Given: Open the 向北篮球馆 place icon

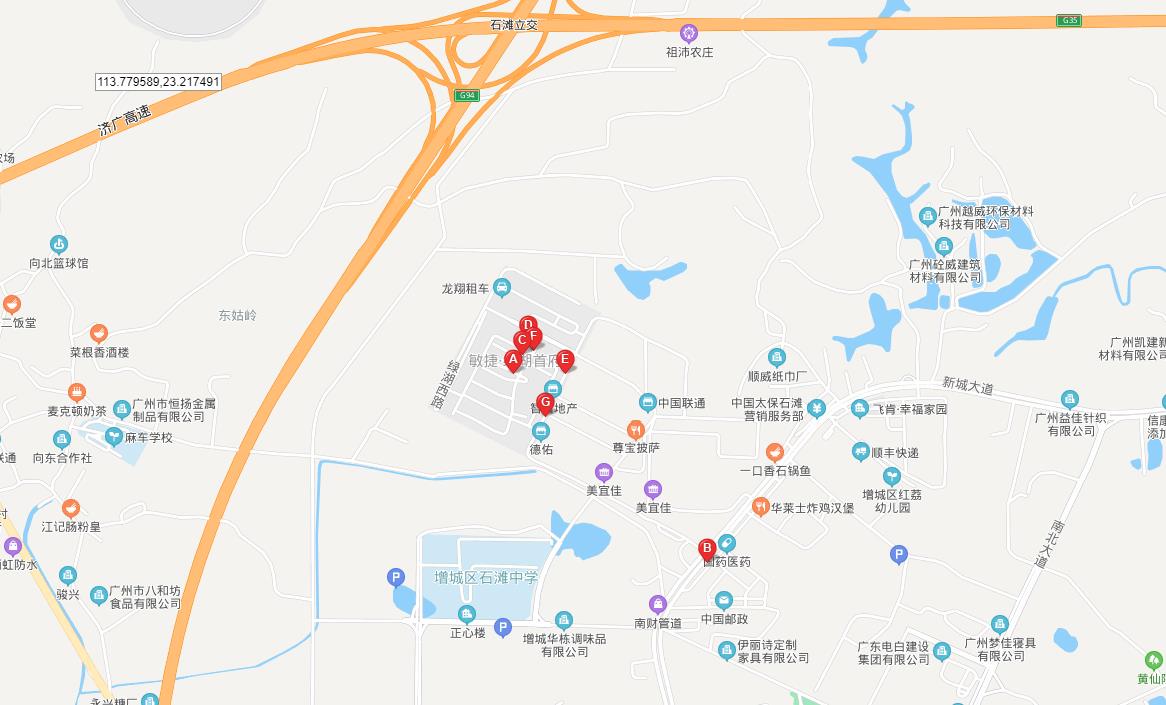Looking at the screenshot, I should [59, 244].
